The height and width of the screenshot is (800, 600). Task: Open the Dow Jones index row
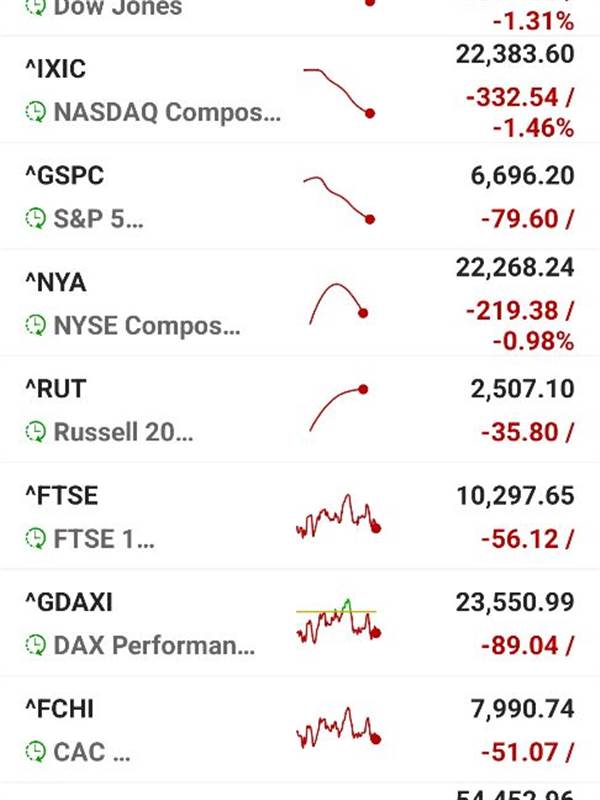click(300, 17)
